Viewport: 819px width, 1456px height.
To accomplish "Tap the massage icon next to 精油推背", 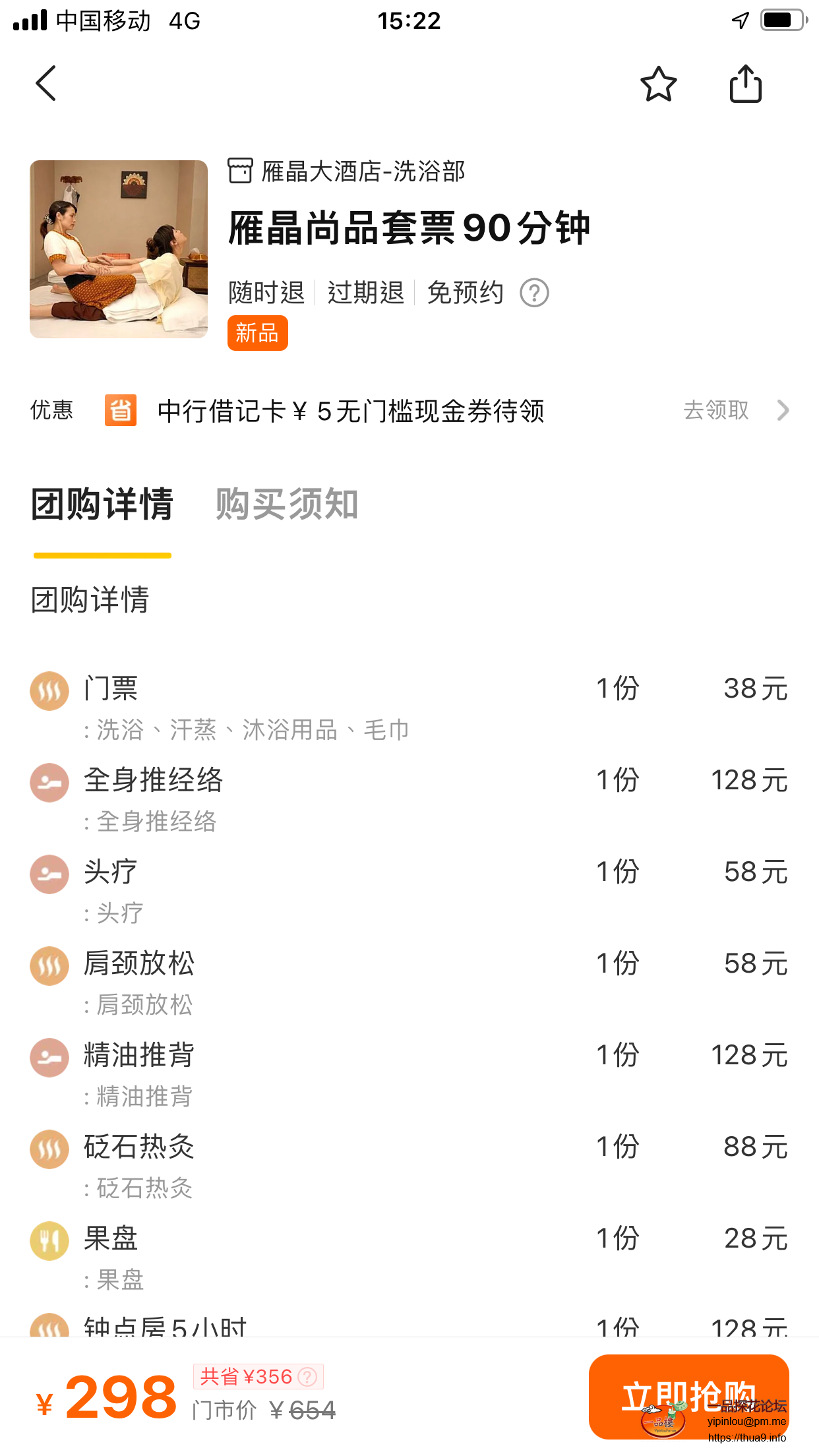I will coord(49,1058).
